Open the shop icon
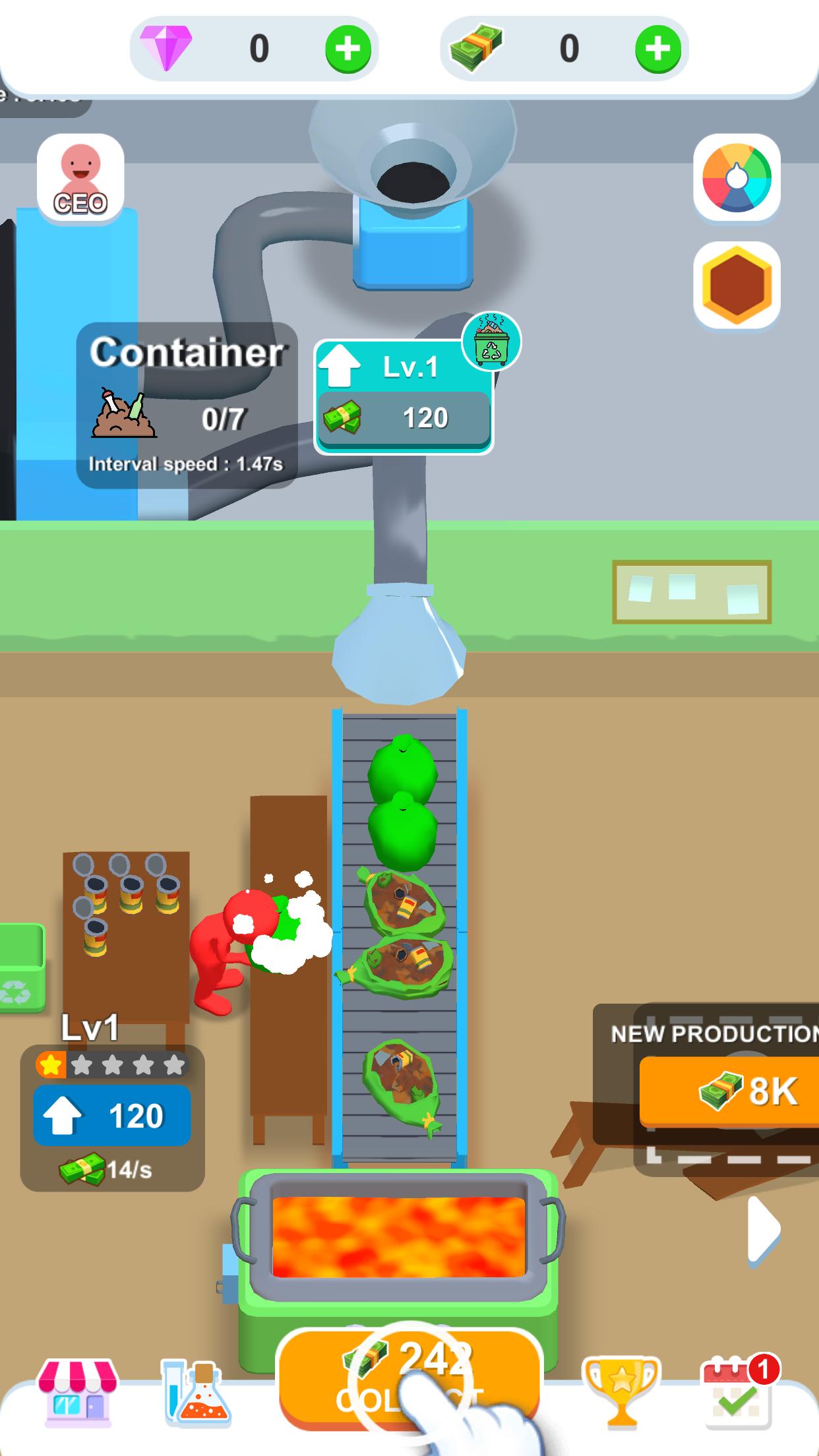This screenshot has height=1456, width=819. [x=78, y=1393]
